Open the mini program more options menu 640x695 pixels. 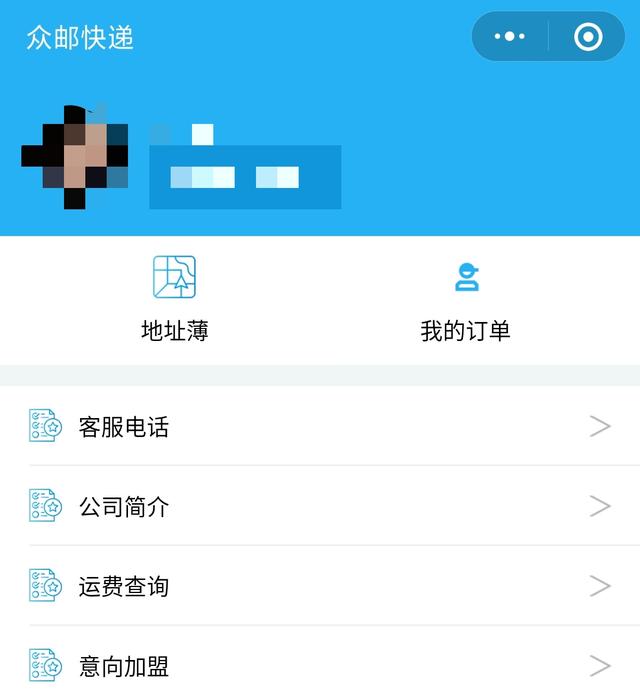coord(510,37)
